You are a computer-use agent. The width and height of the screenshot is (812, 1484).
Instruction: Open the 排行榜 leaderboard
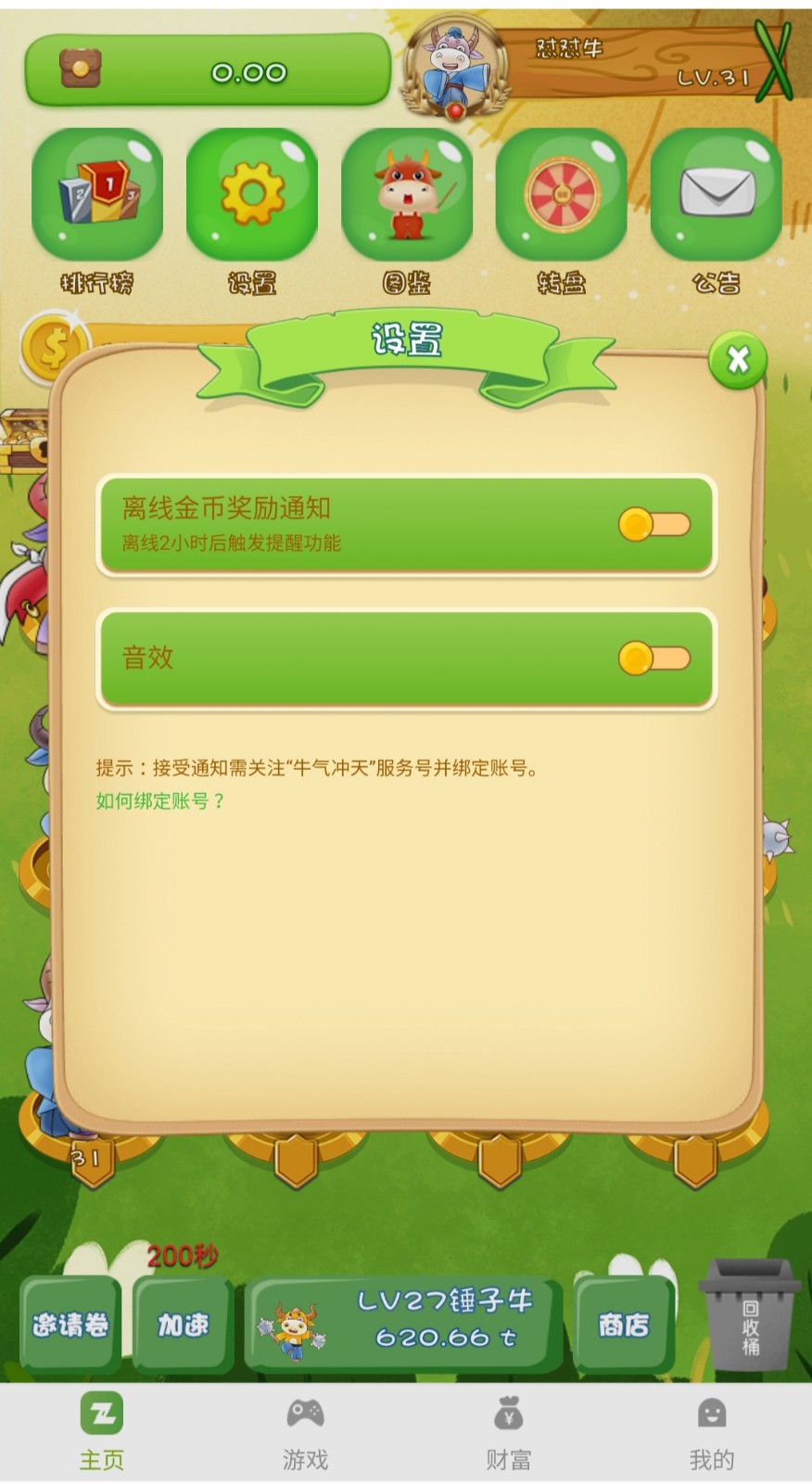tap(96, 196)
